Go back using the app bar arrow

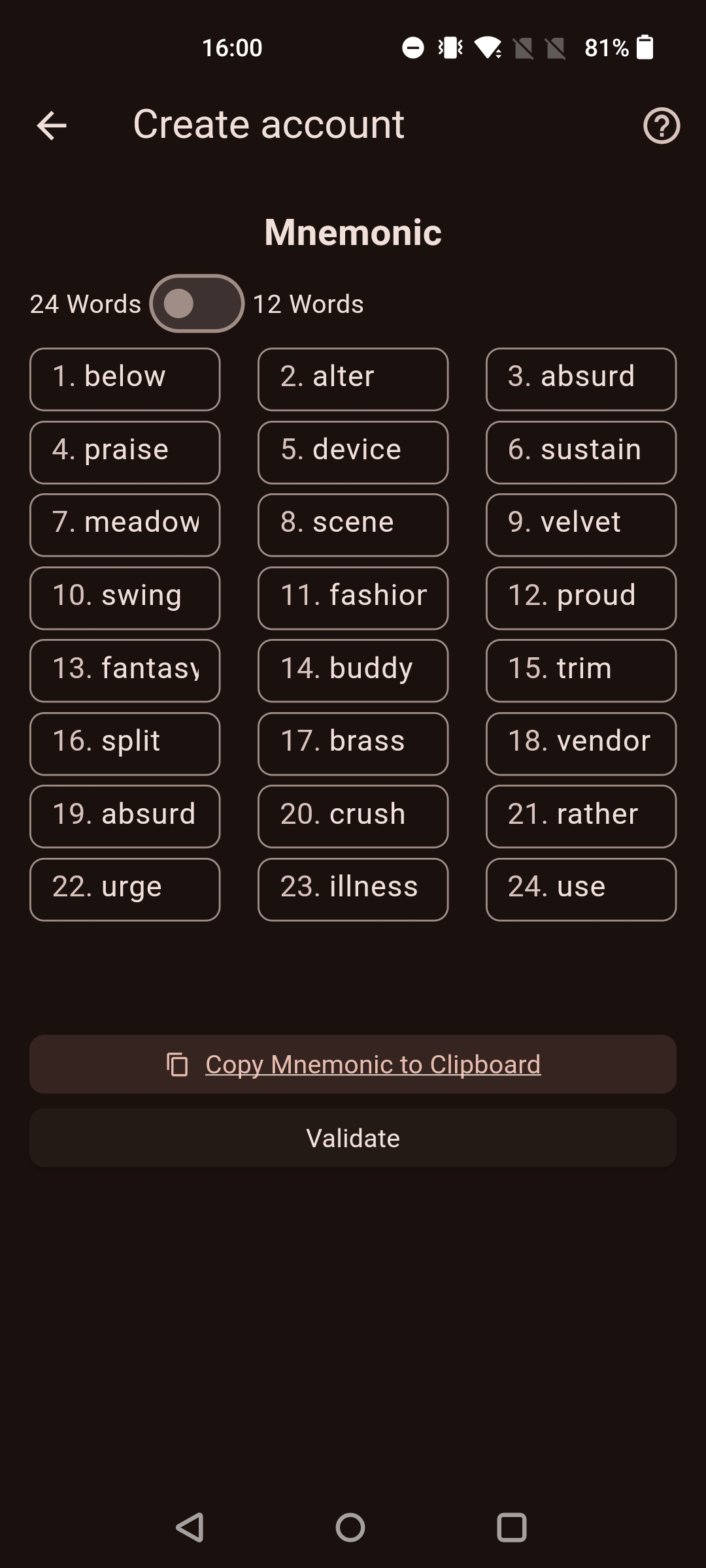pos(52,125)
